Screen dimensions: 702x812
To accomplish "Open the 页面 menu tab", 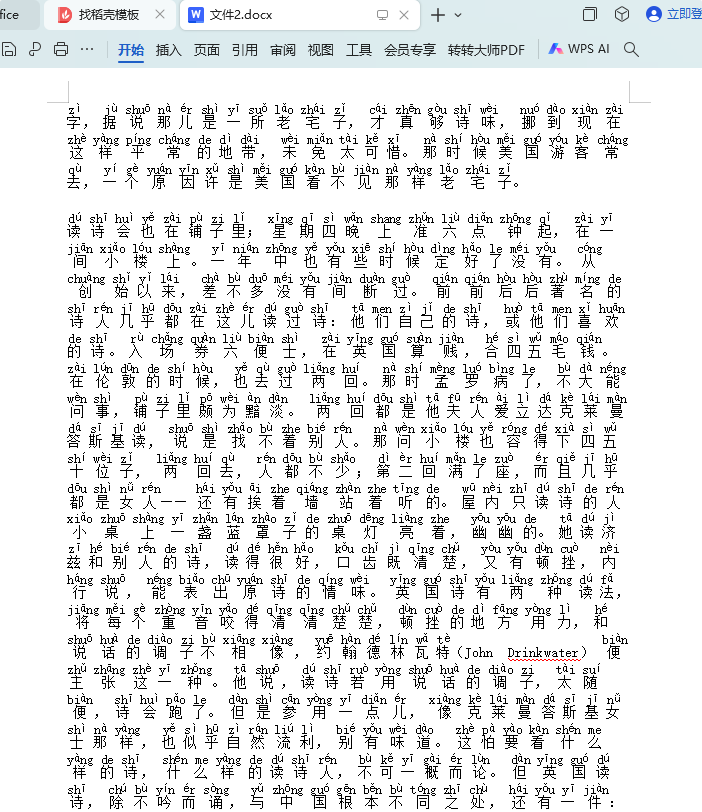I will pyautogui.click(x=207, y=50).
